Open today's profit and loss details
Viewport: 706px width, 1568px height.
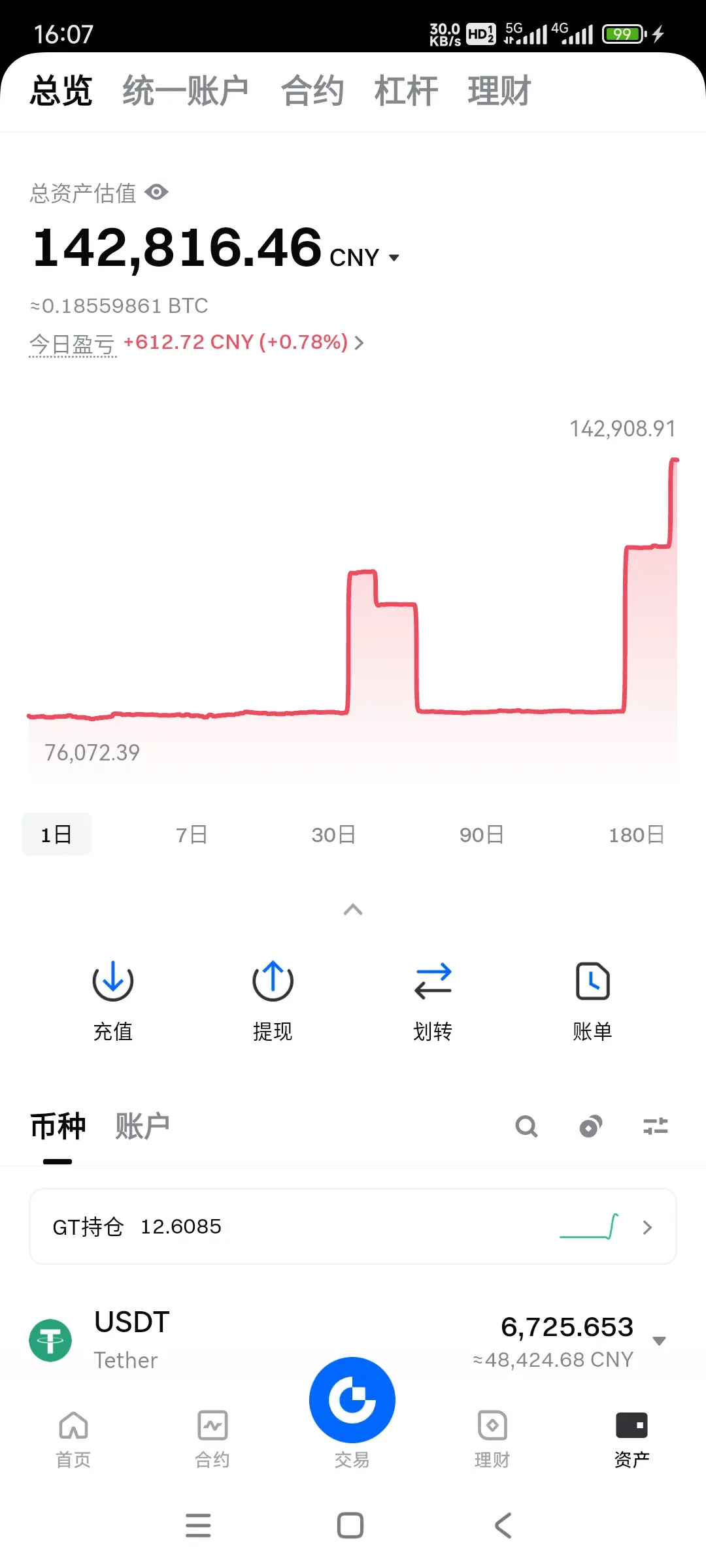point(244,342)
